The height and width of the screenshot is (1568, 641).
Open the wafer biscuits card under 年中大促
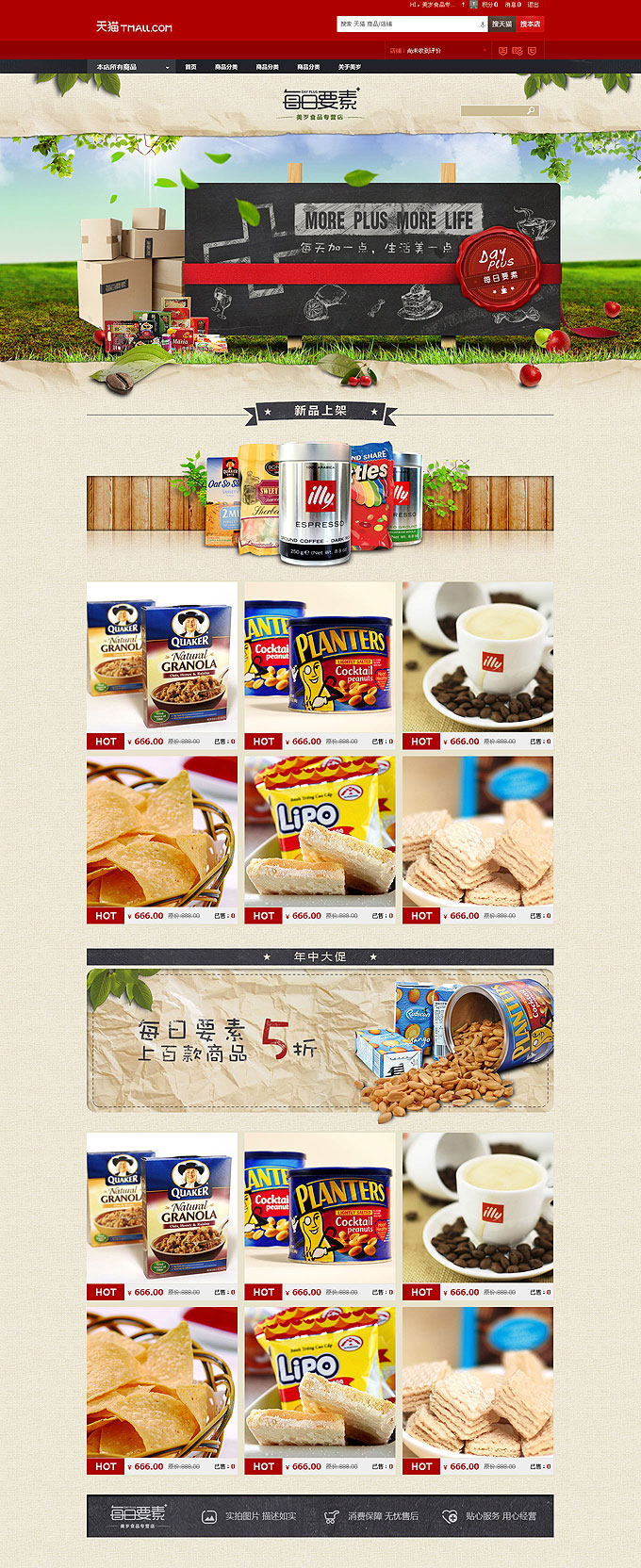coord(478,1382)
